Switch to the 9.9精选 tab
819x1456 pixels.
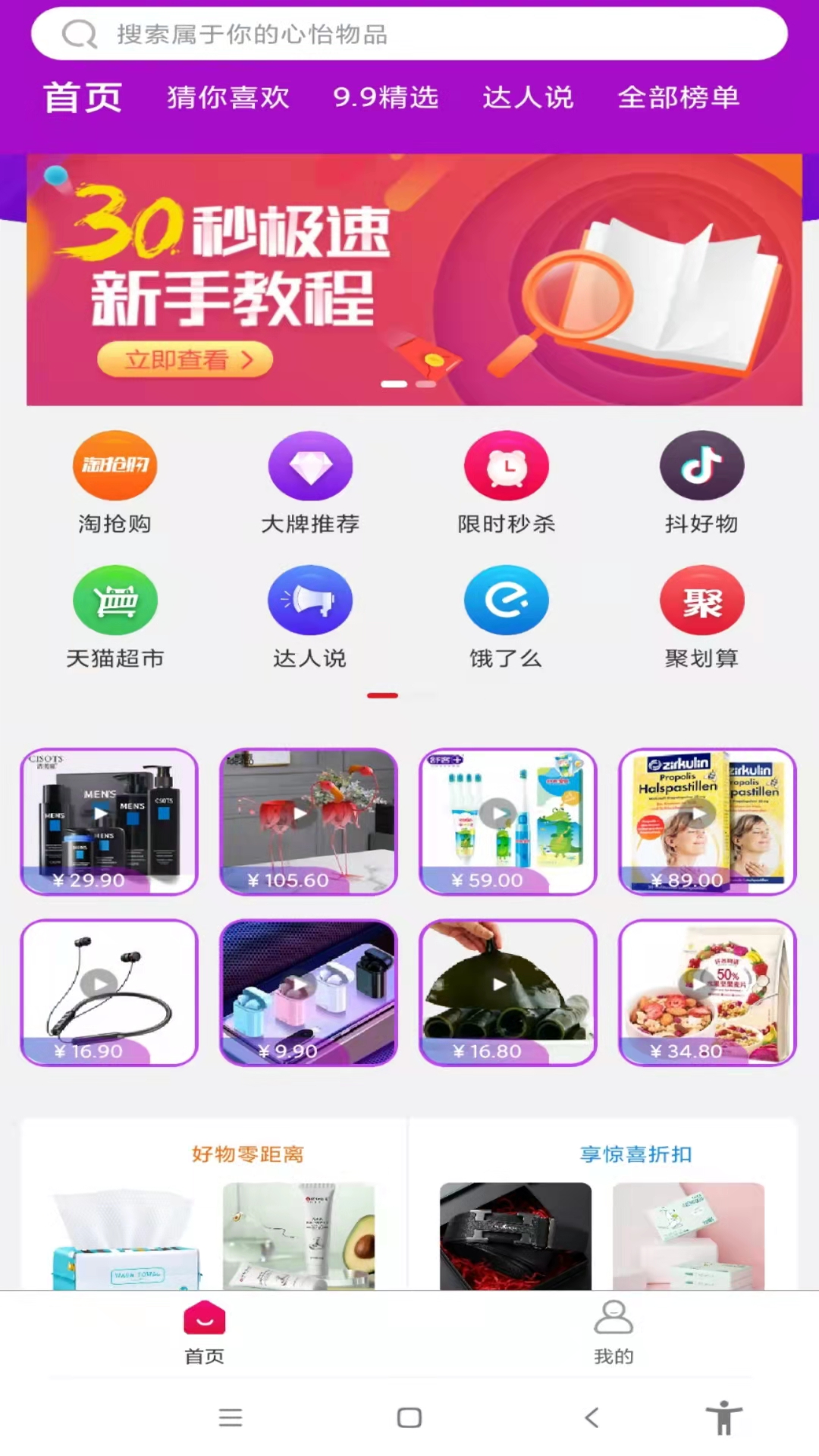tap(385, 97)
